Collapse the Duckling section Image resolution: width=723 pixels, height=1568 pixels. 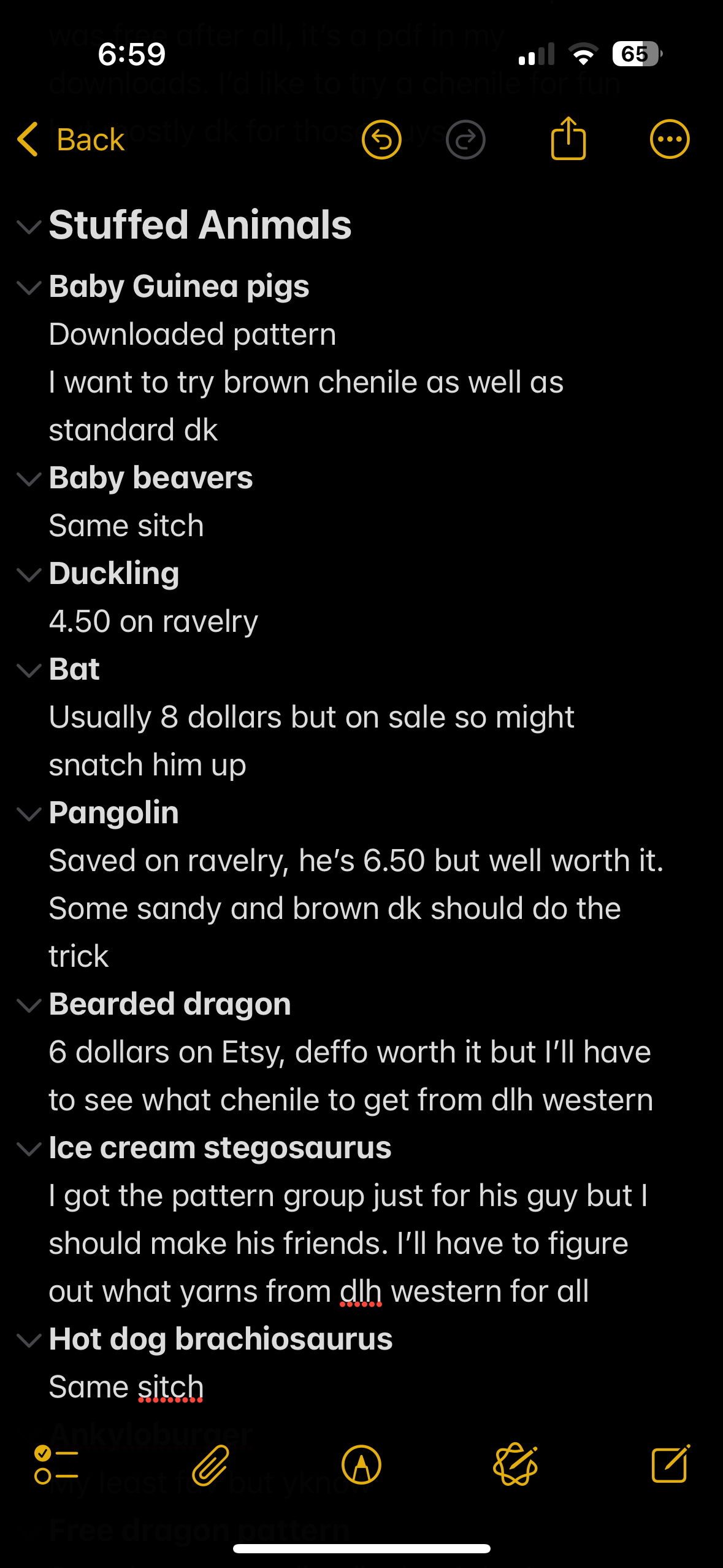click(29, 575)
